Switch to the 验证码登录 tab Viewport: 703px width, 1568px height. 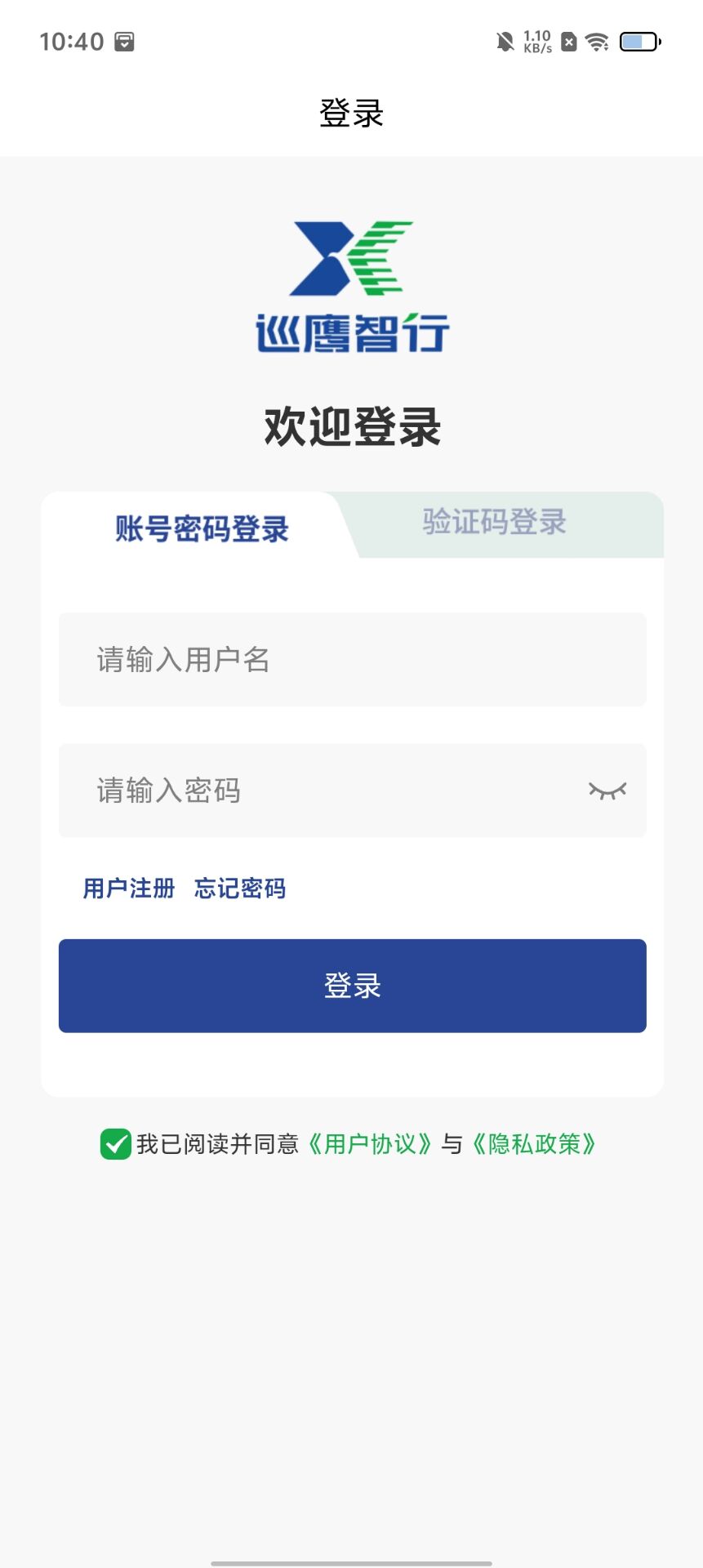click(x=495, y=523)
